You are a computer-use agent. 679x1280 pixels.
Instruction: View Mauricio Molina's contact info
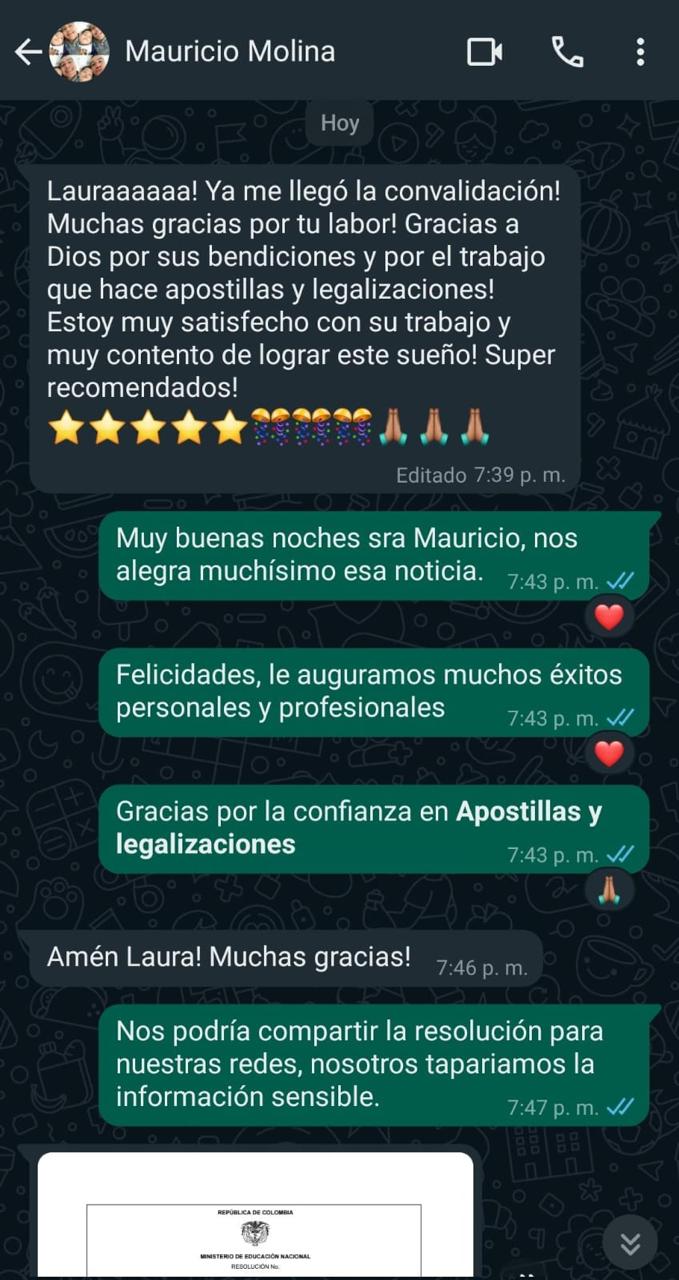click(x=230, y=52)
